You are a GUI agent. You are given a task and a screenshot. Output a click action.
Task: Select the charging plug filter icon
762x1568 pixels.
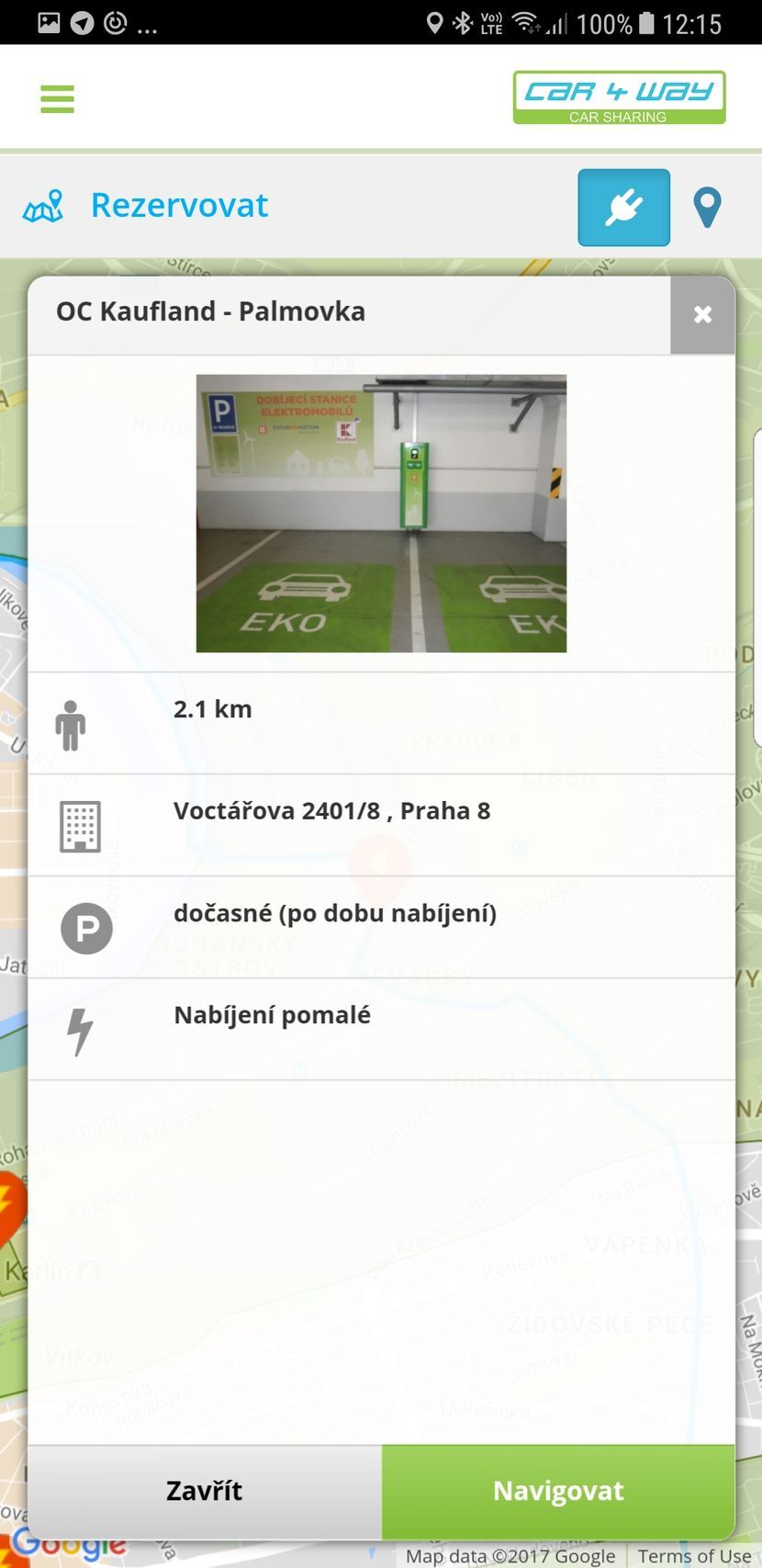(623, 208)
